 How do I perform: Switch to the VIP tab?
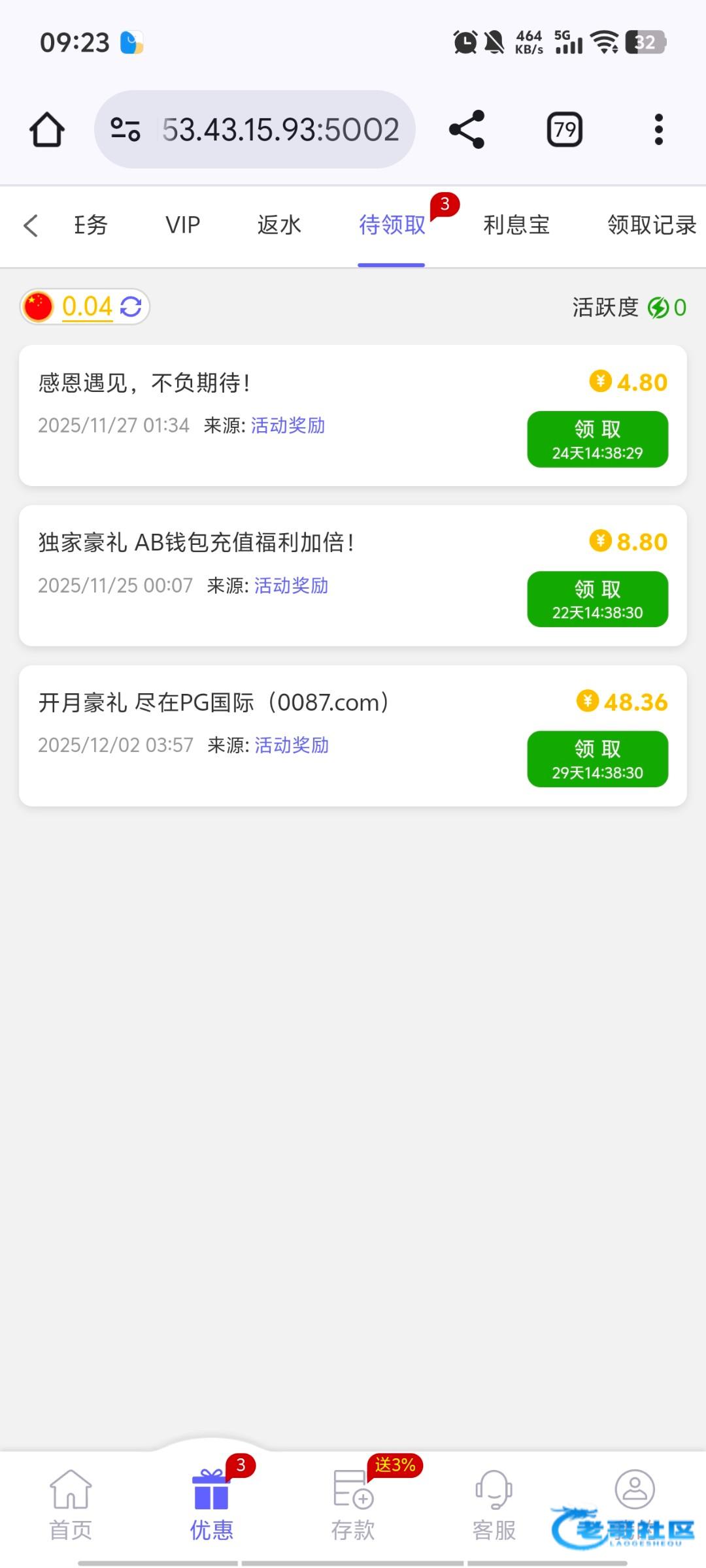coord(182,225)
